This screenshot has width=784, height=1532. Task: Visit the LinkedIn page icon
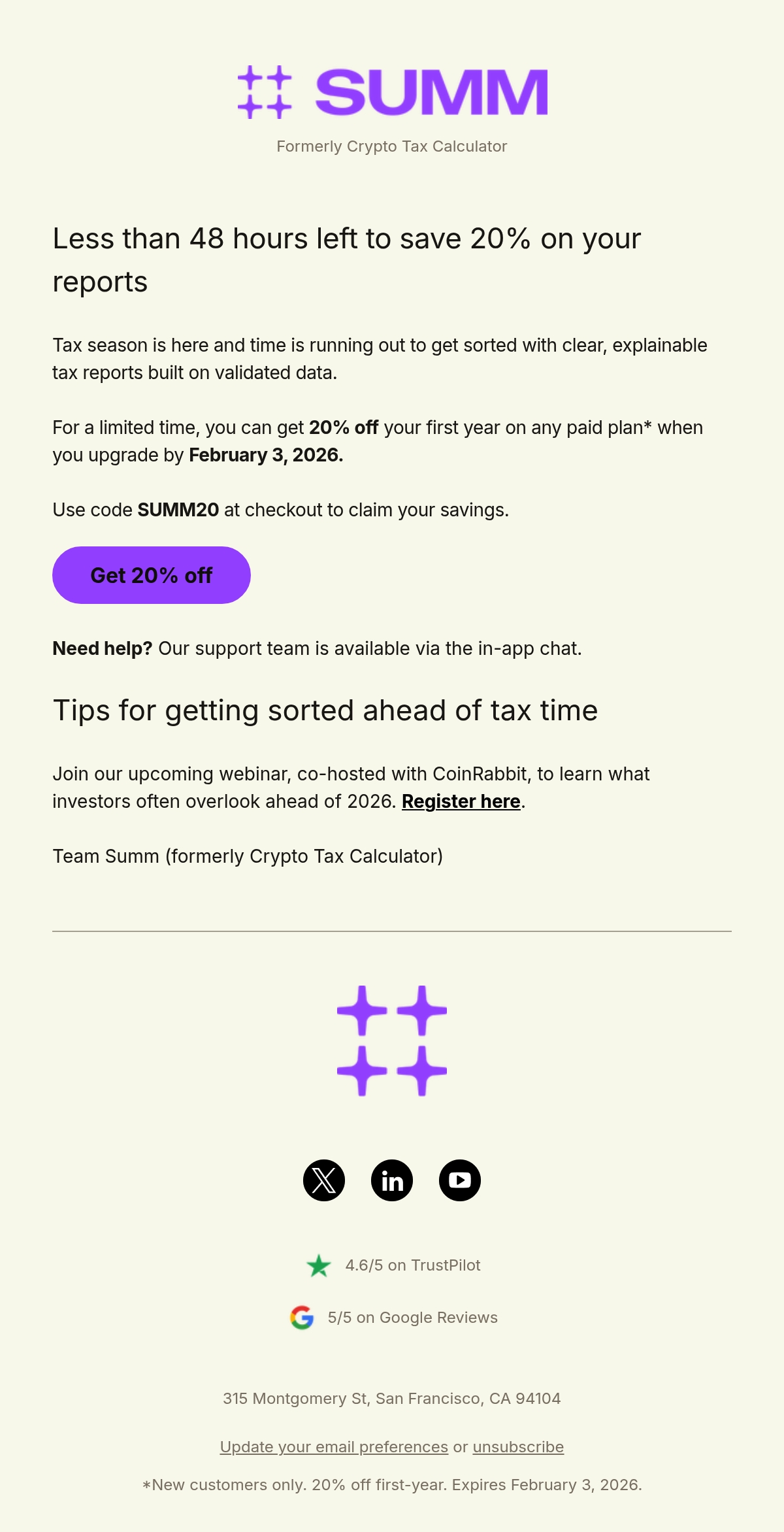tap(392, 1180)
